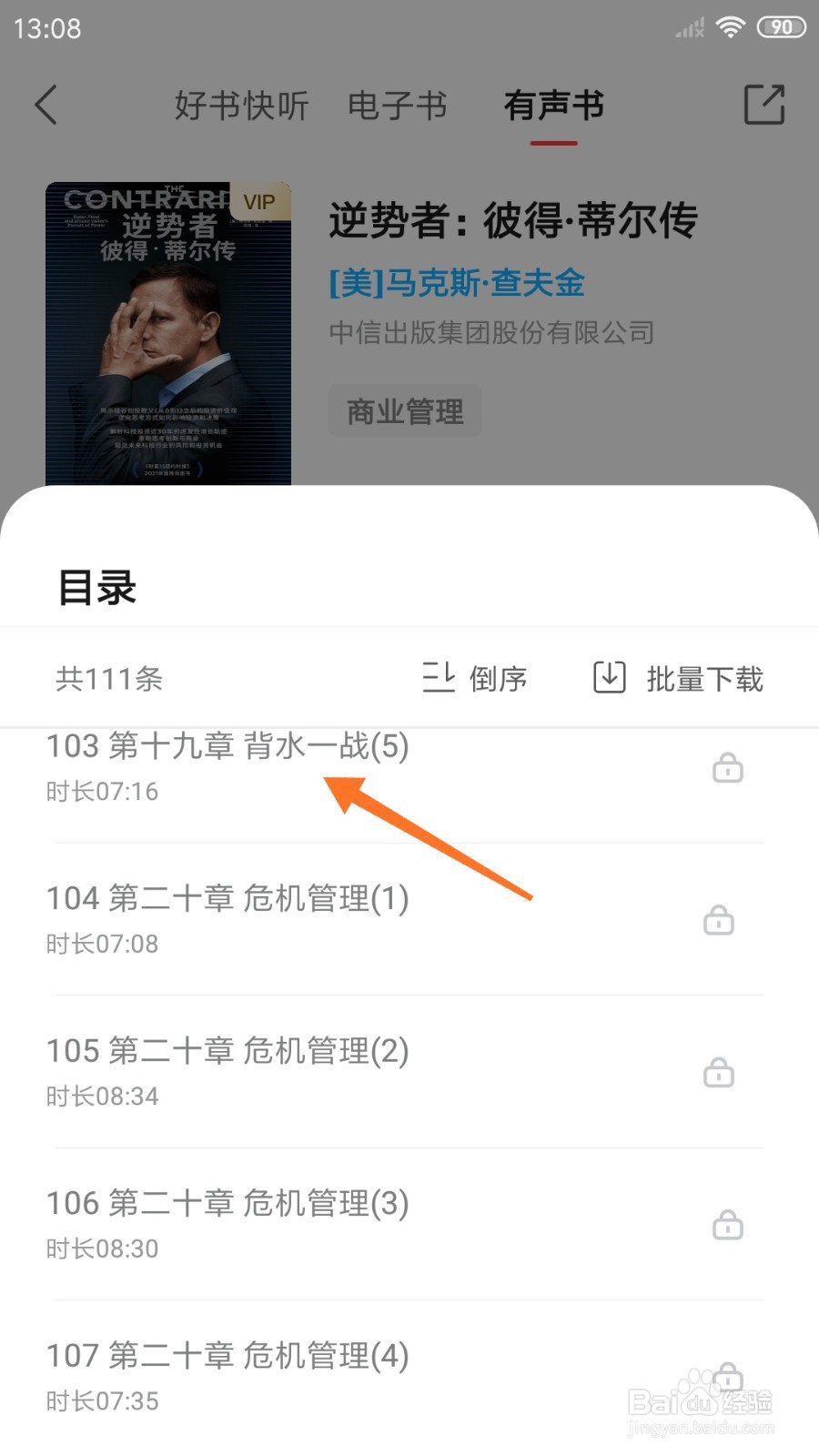This screenshot has width=819, height=1456.
Task: Toggle the lock icon beside chapter 106
Action: 726,1226
